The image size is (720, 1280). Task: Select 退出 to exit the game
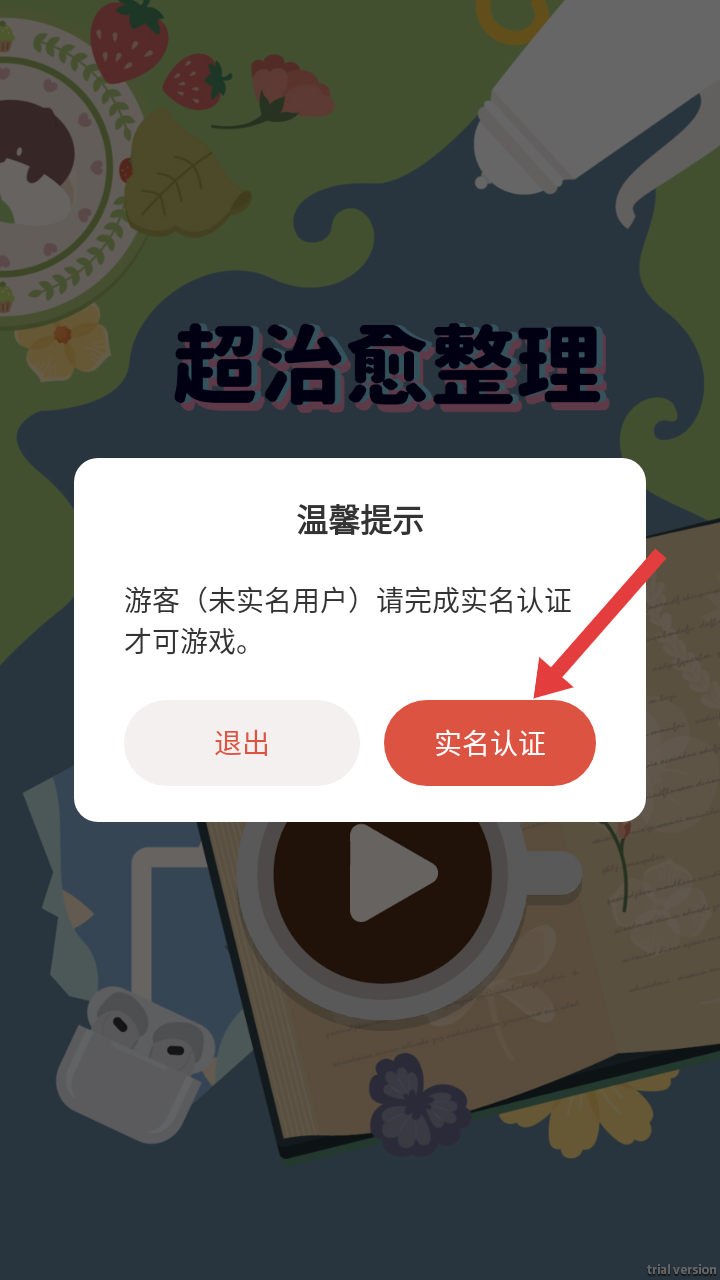(x=242, y=743)
